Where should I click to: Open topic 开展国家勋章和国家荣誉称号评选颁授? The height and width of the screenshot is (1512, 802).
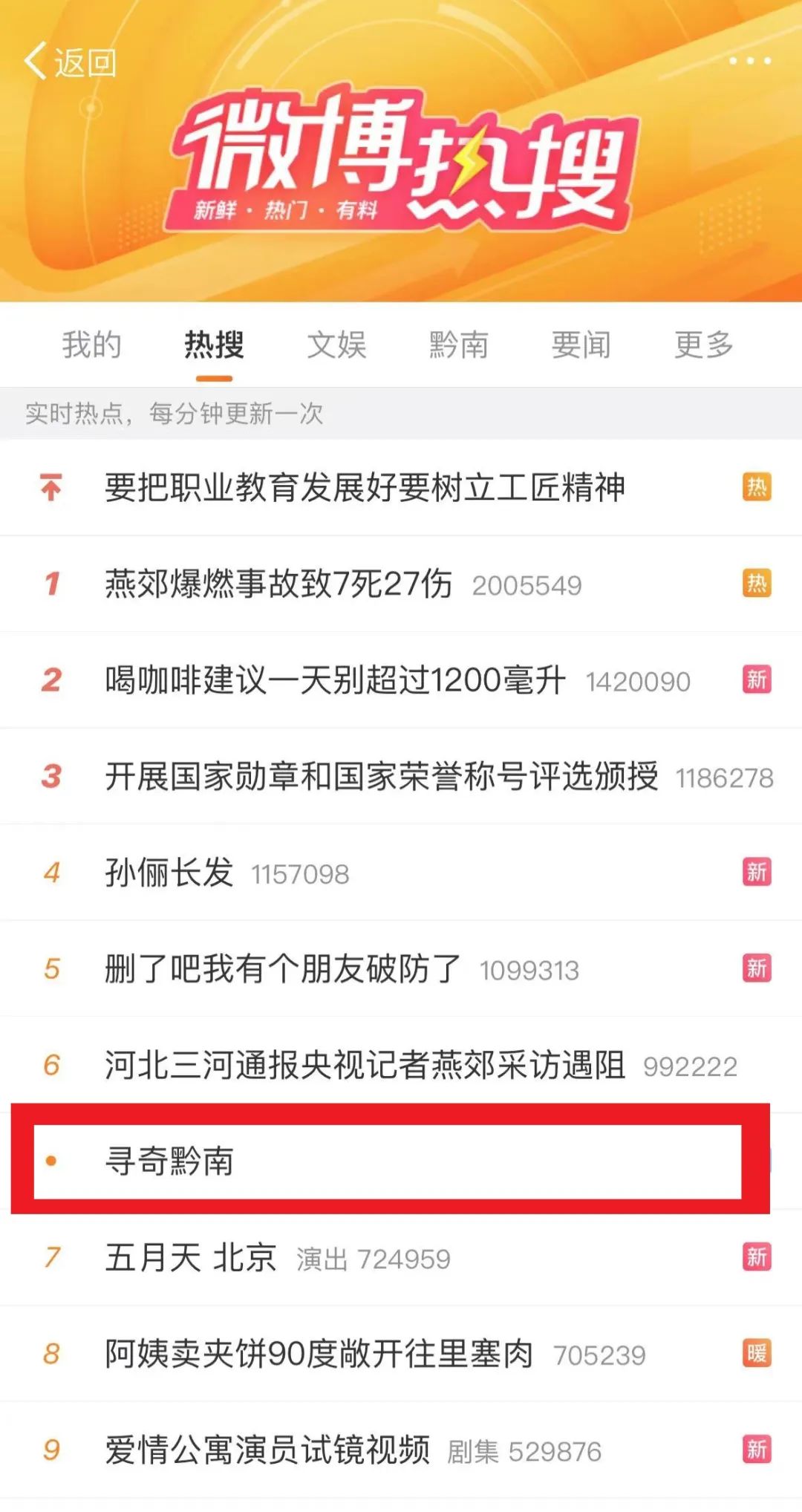[380, 777]
